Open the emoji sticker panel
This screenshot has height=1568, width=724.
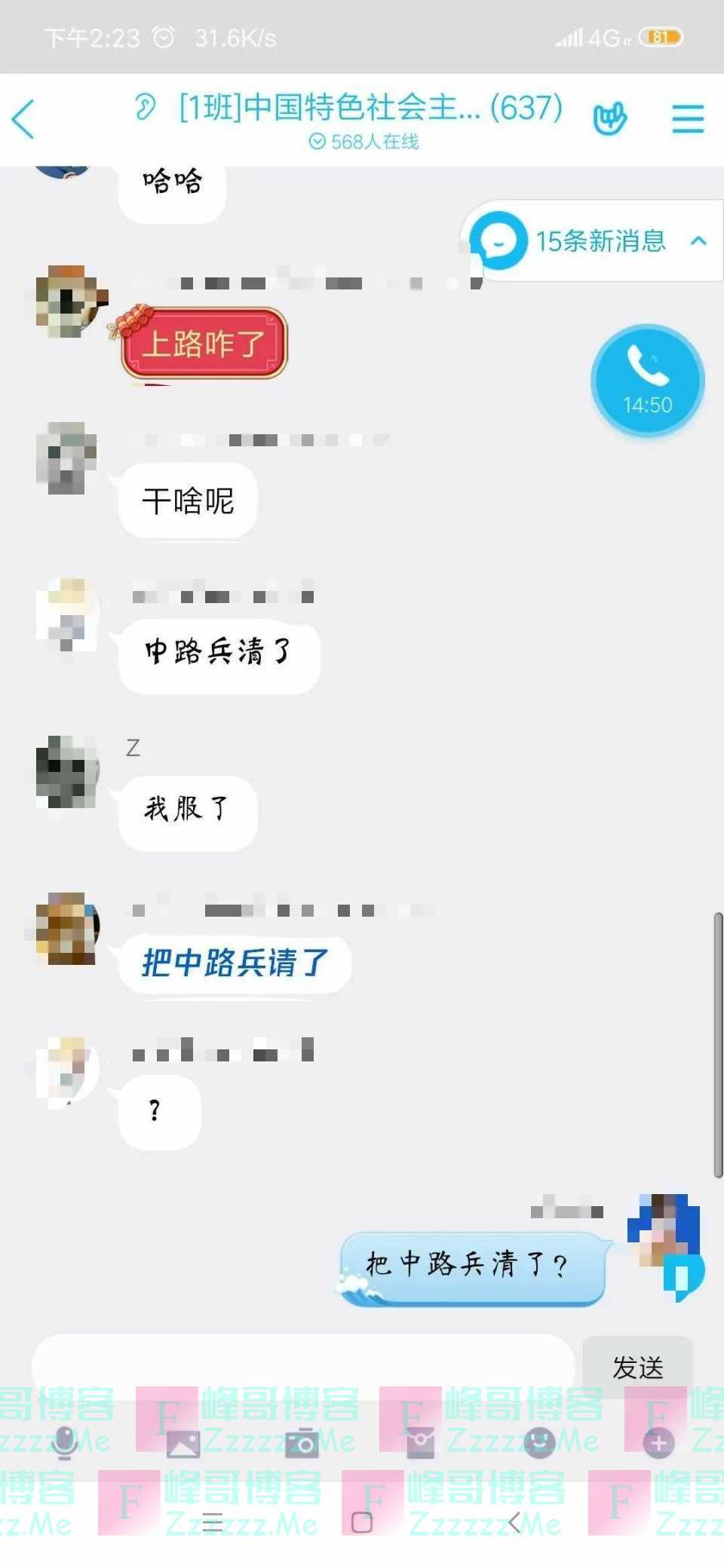539,1442
